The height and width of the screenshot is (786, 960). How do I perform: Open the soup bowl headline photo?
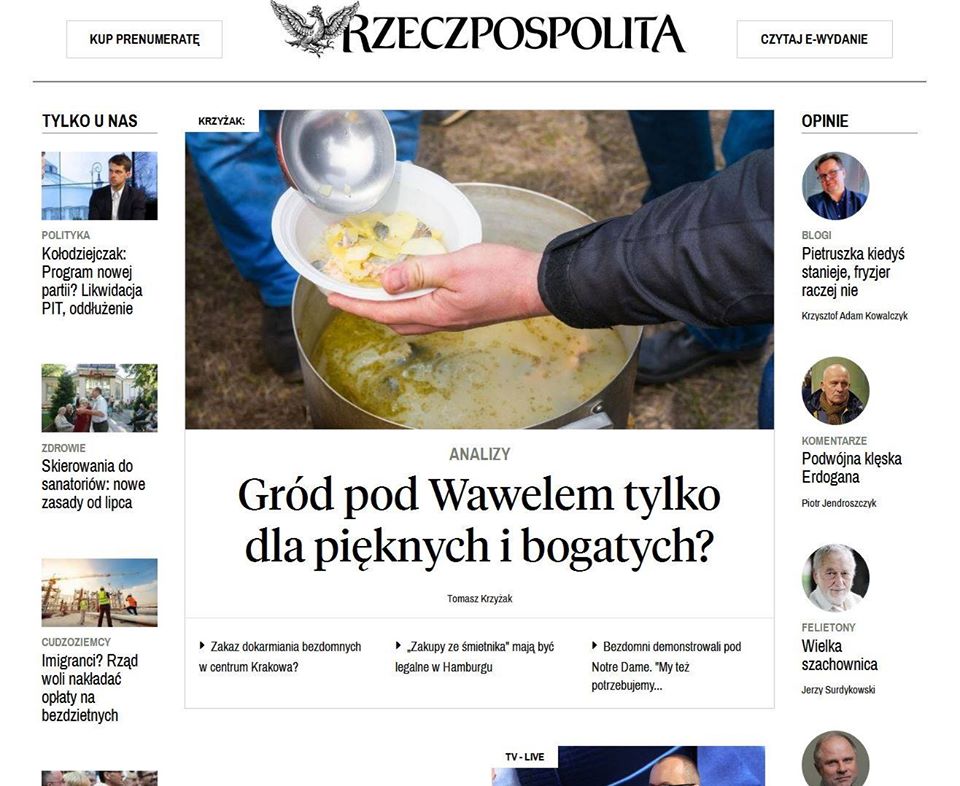point(479,270)
